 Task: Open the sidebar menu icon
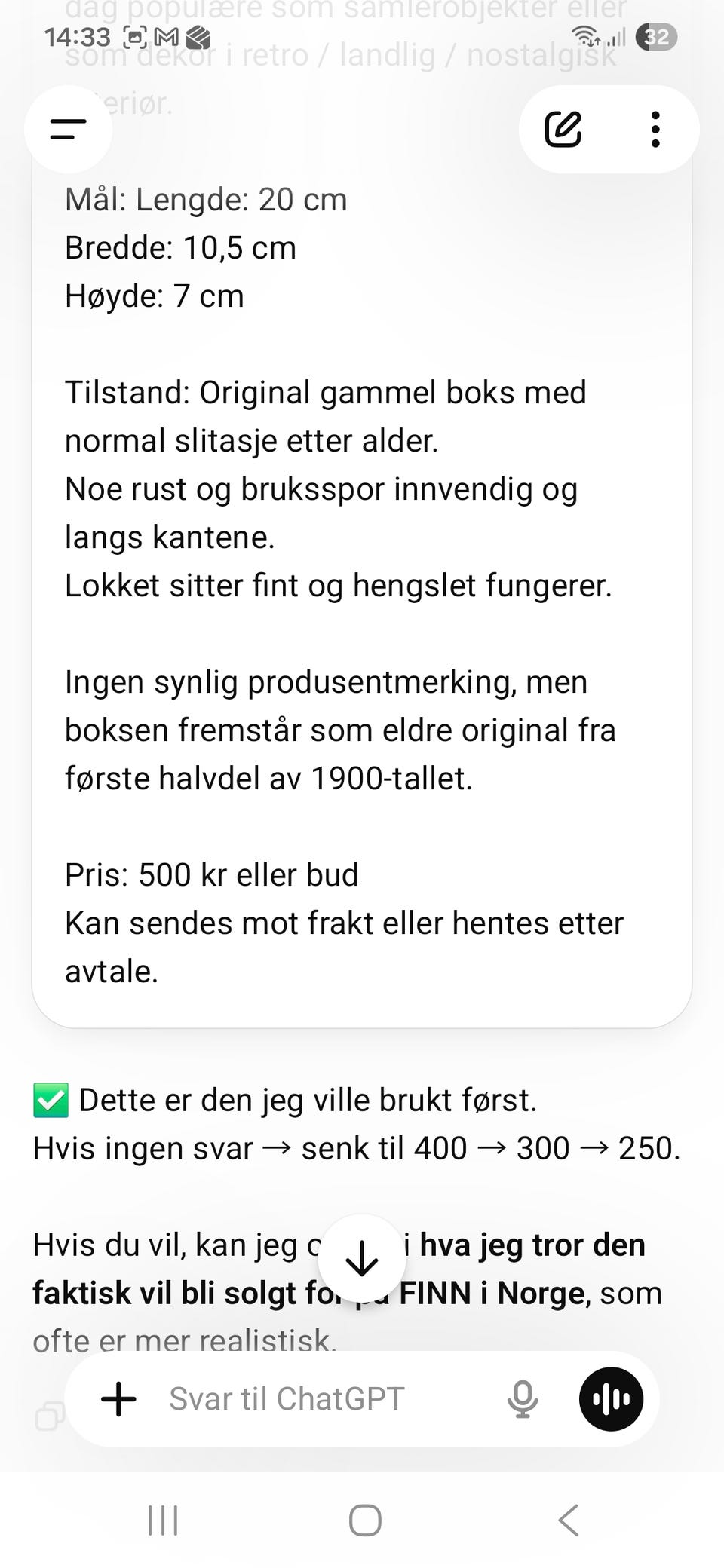[66, 129]
